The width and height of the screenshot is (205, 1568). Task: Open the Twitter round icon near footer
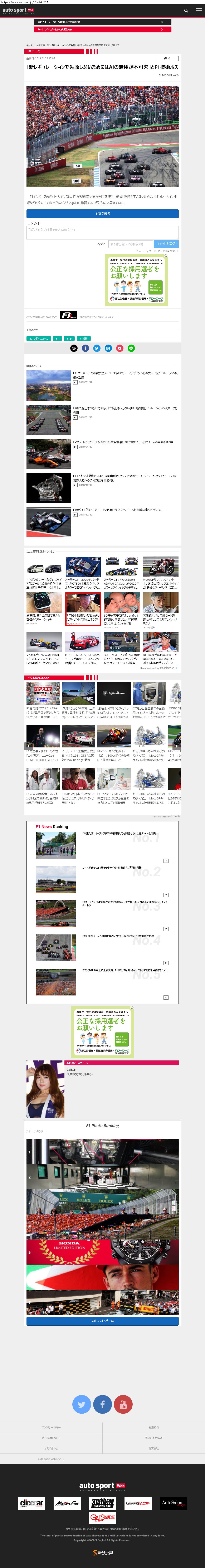point(82,1404)
